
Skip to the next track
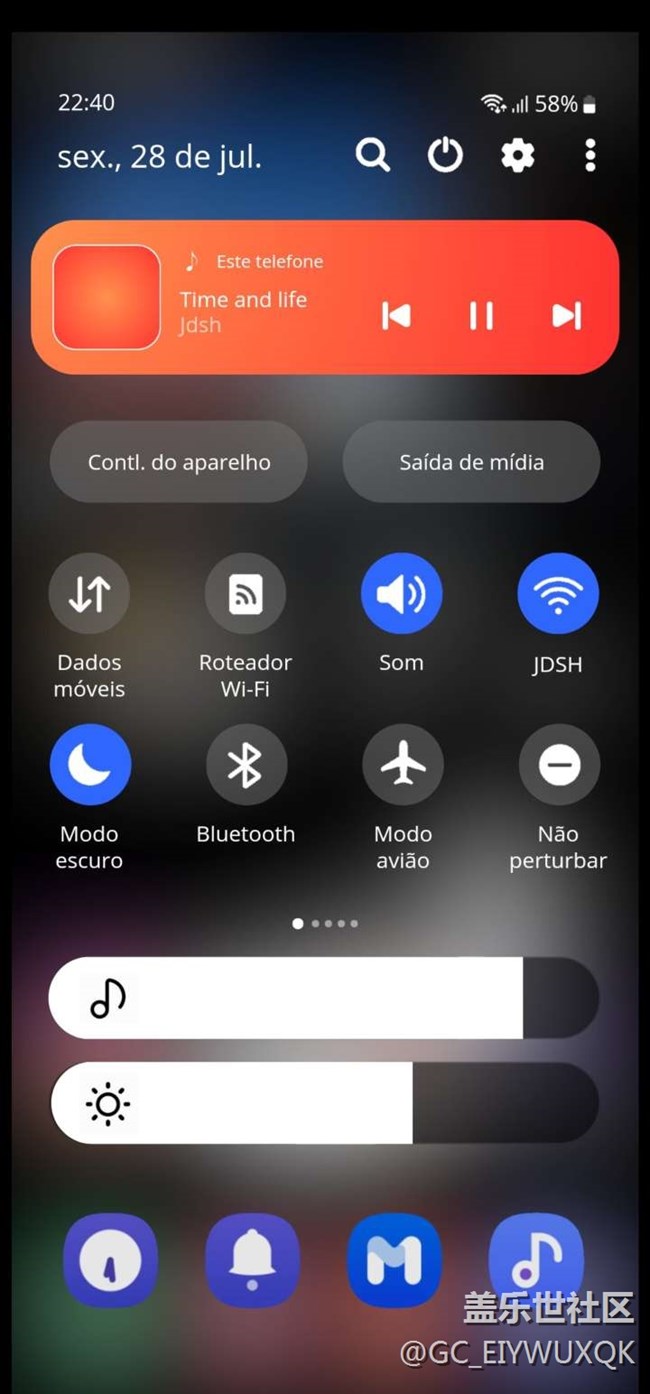pos(566,316)
